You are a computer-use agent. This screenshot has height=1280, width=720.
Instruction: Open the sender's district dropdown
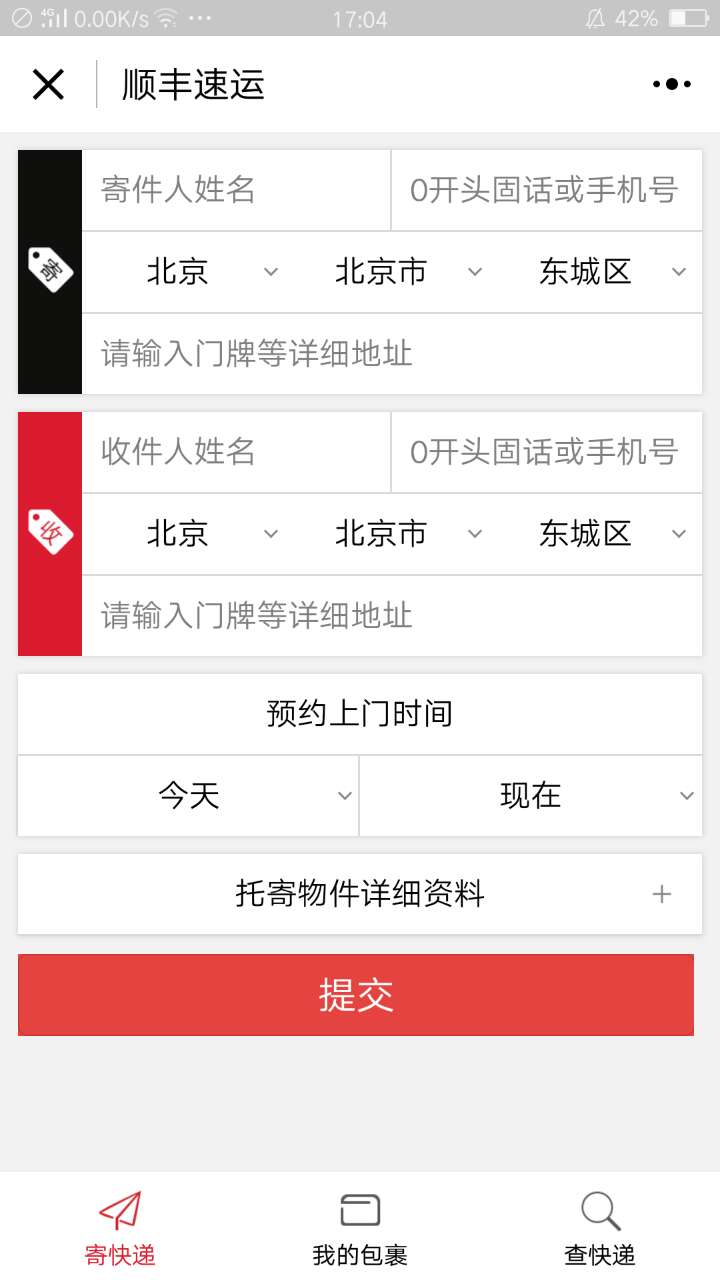coord(598,272)
